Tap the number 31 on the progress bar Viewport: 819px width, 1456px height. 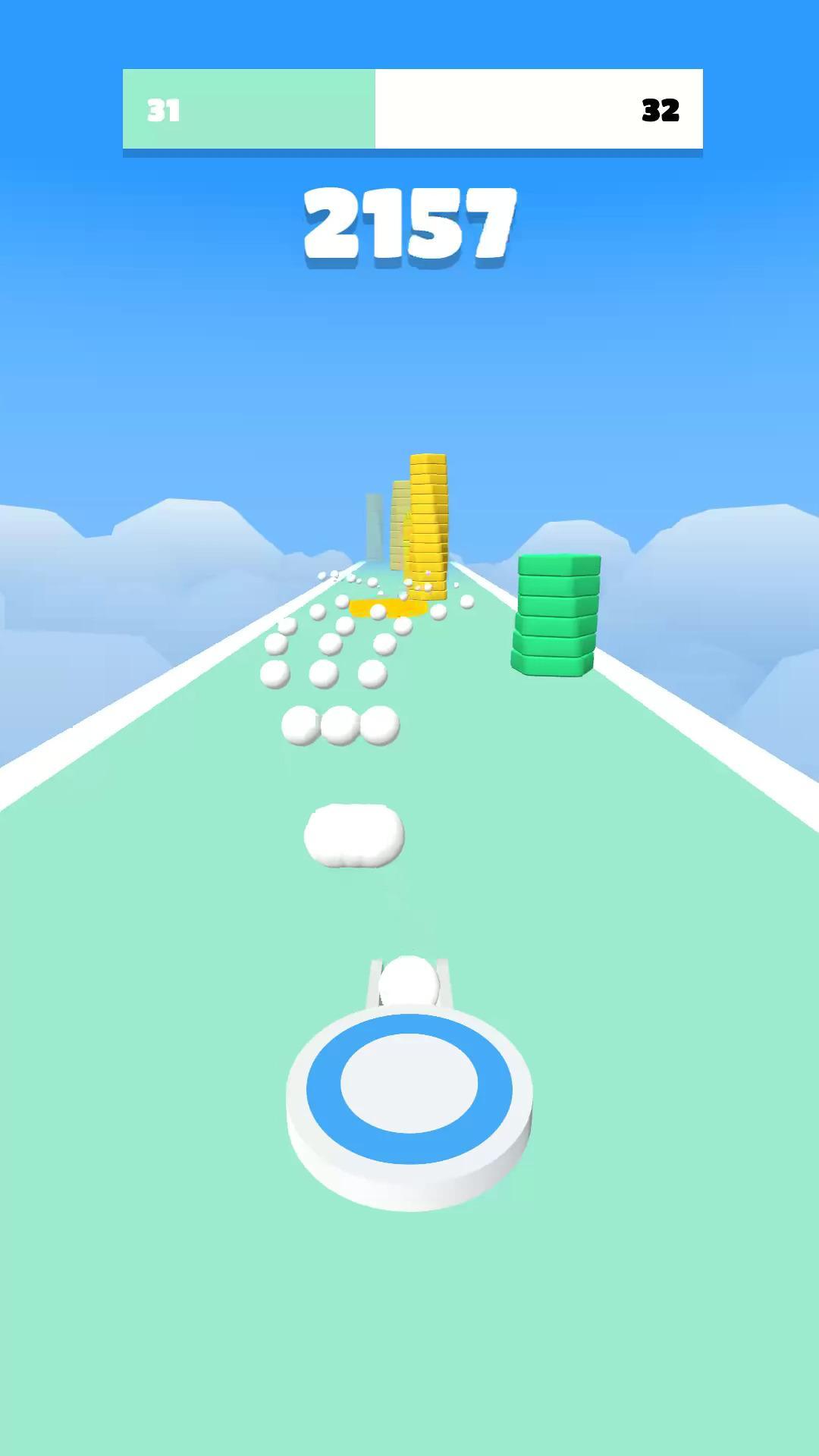[164, 111]
